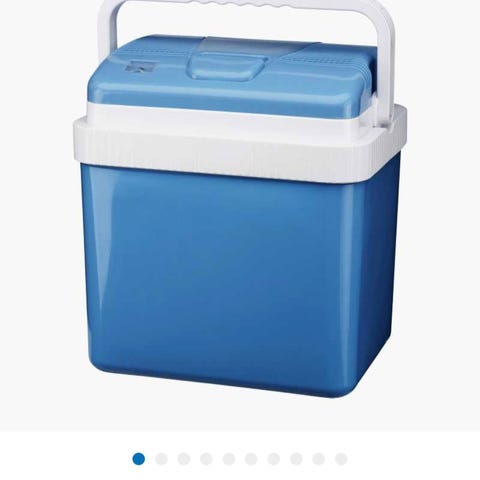Select the last image indicator dot

coord(341,459)
